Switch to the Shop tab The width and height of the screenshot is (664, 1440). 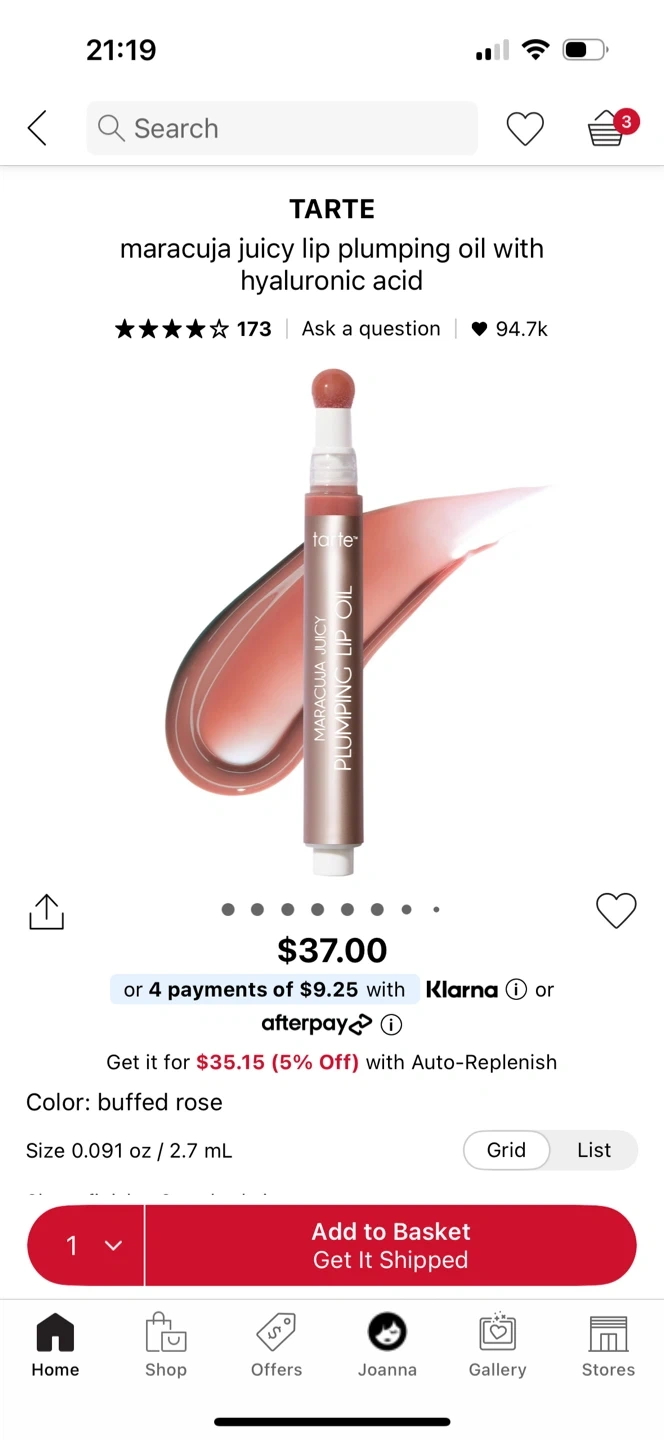pos(166,1346)
